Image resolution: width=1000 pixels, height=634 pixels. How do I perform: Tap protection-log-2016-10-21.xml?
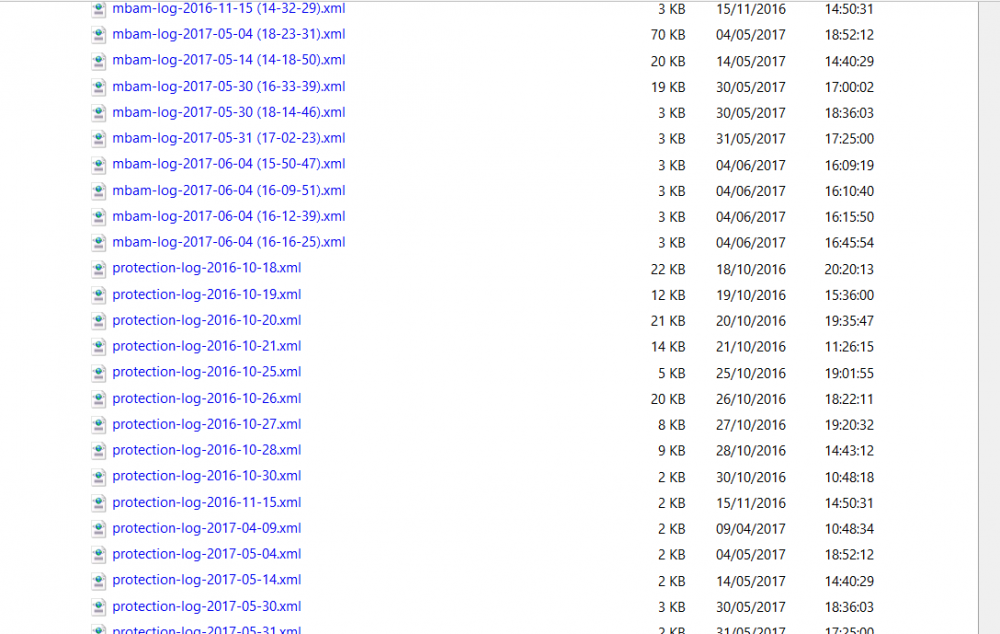pos(206,347)
